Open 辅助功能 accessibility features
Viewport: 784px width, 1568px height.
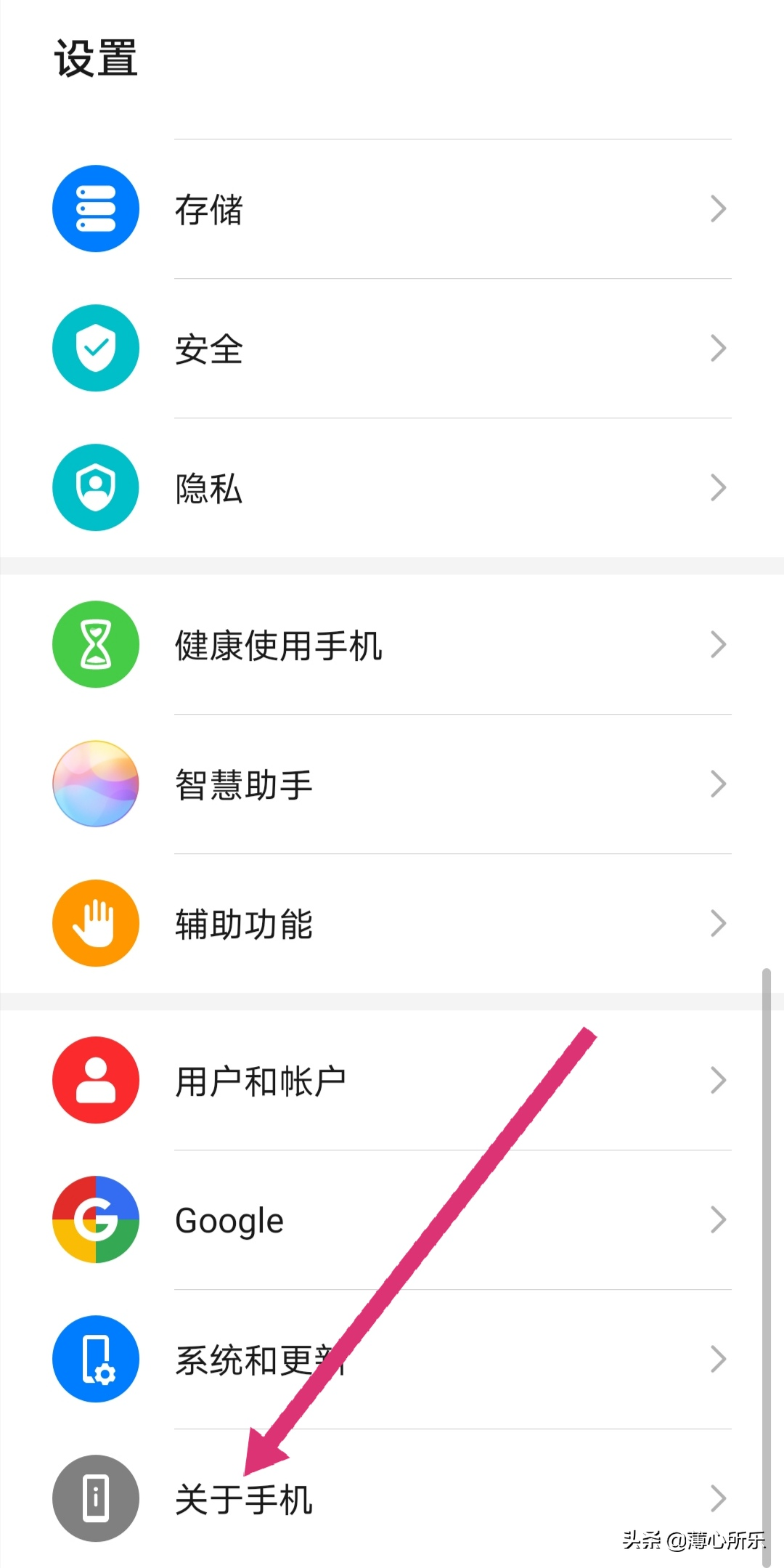pyautogui.click(x=392, y=924)
